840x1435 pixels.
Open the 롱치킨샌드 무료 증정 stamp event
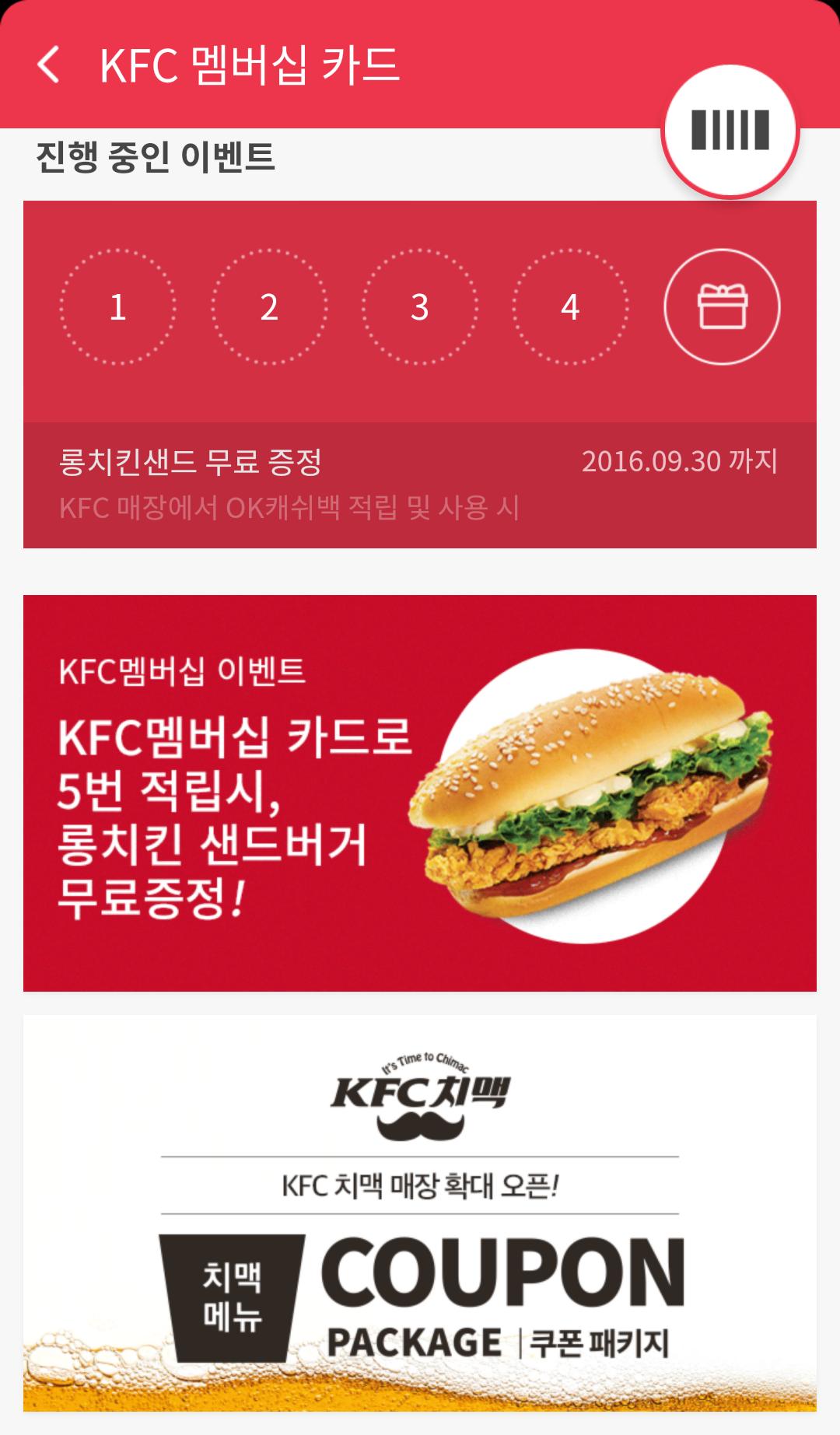pyautogui.click(x=420, y=482)
